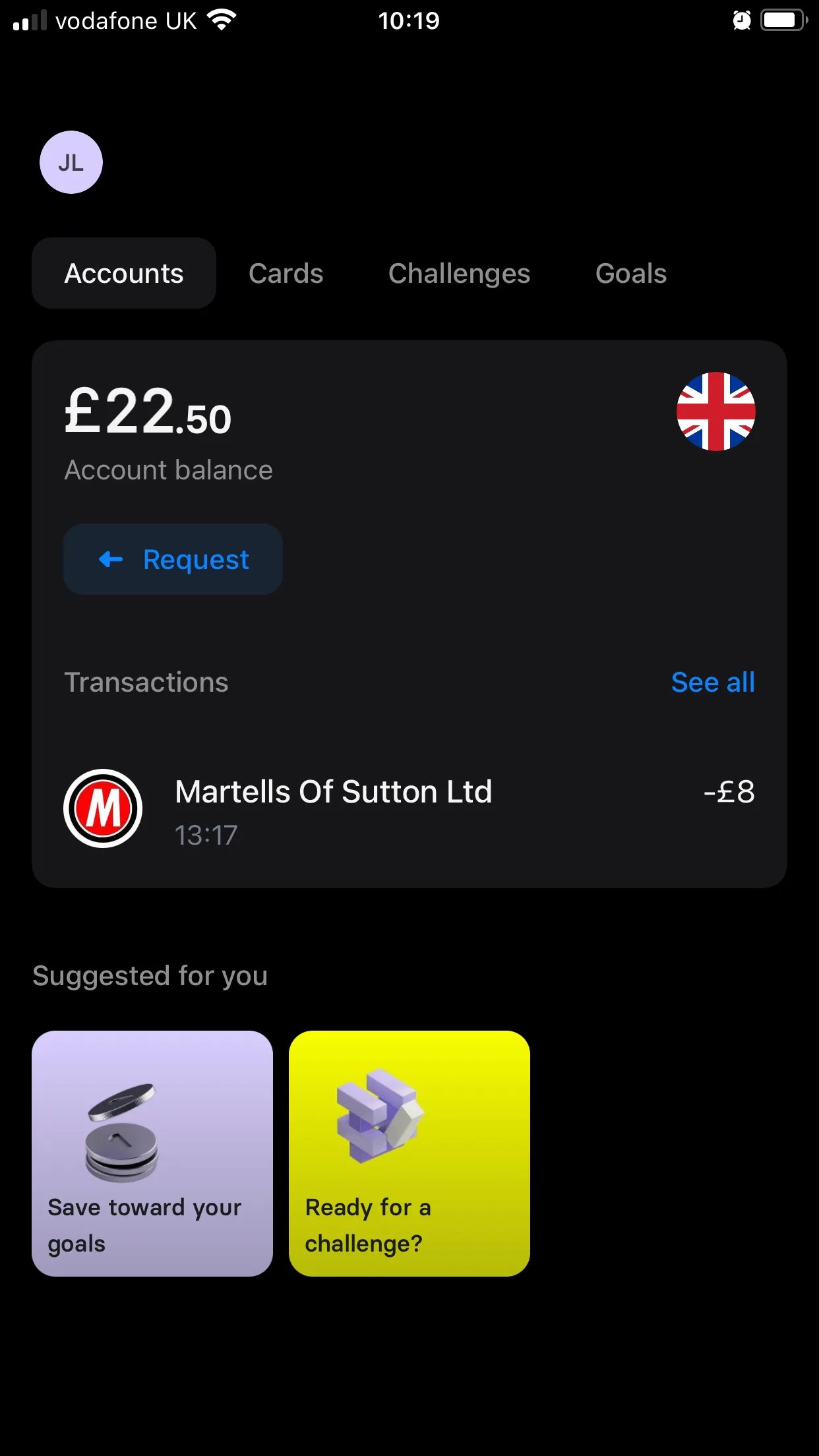Viewport: 819px width, 1456px height.
Task: Open the Martells Of Sutton Ltd transaction
Action: click(x=409, y=808)
